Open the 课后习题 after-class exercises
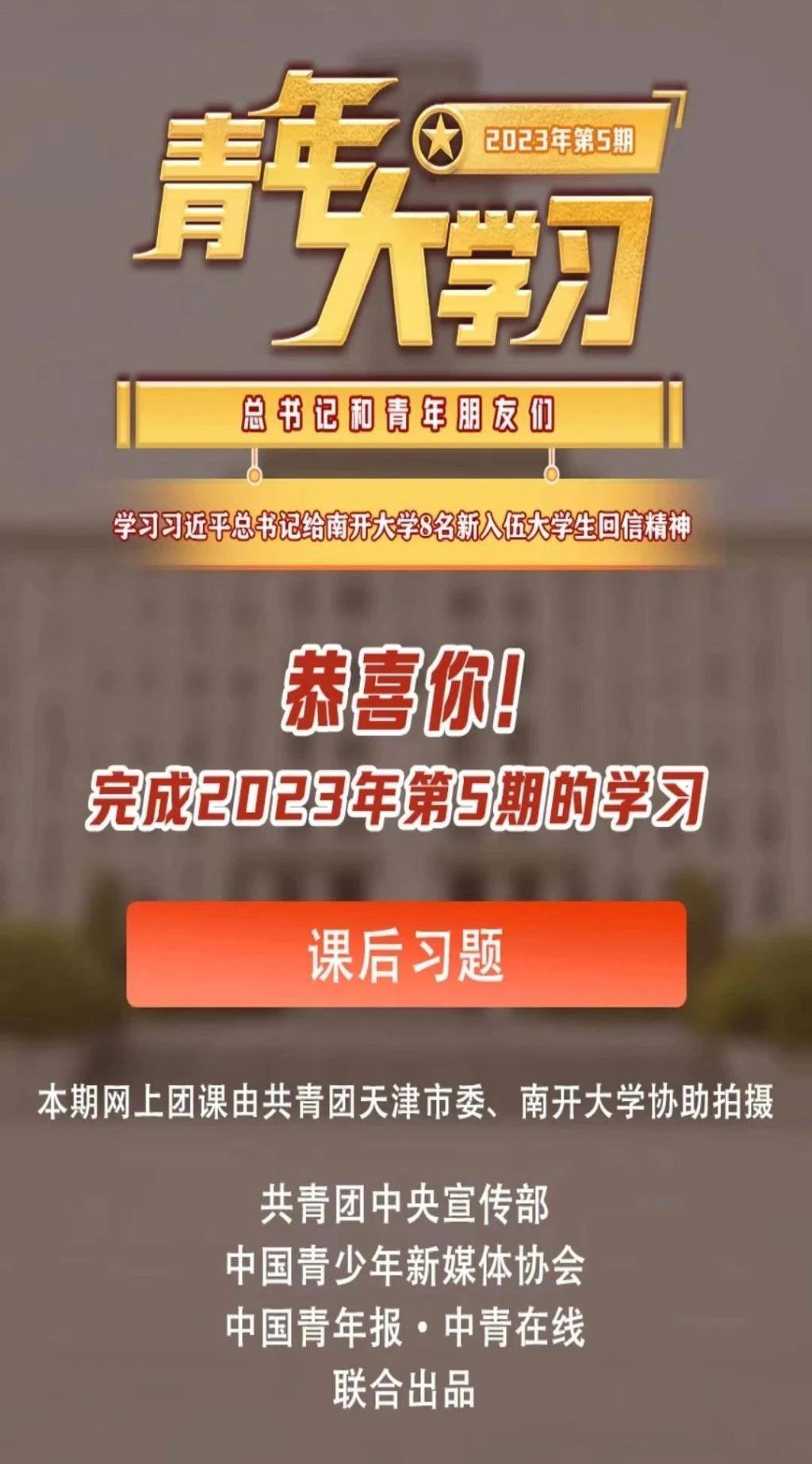Viewport: 812px width, 1464px height. click(406, 954)
